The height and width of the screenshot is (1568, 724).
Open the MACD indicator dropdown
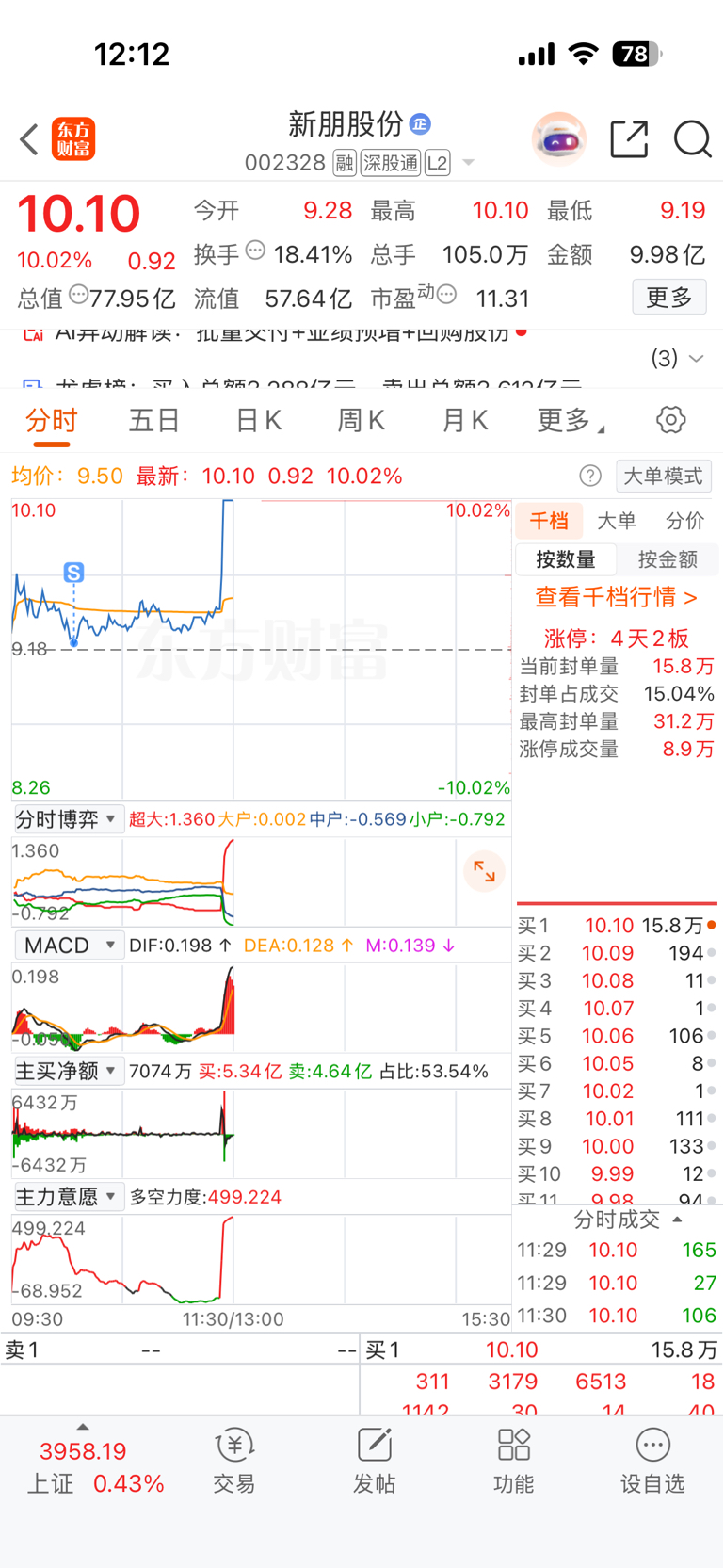[x=69, y=946]
